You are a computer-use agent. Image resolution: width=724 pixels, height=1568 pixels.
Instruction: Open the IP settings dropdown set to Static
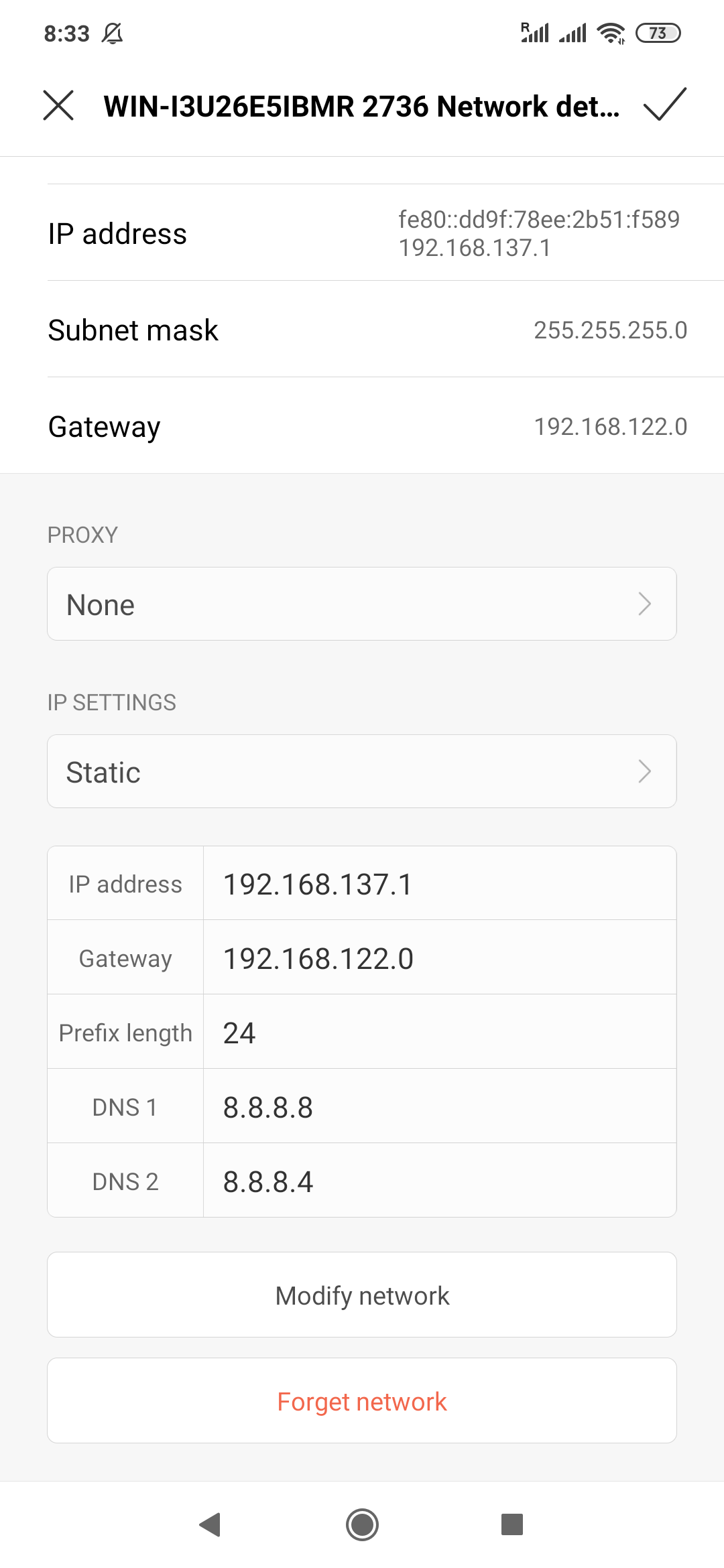362,771
